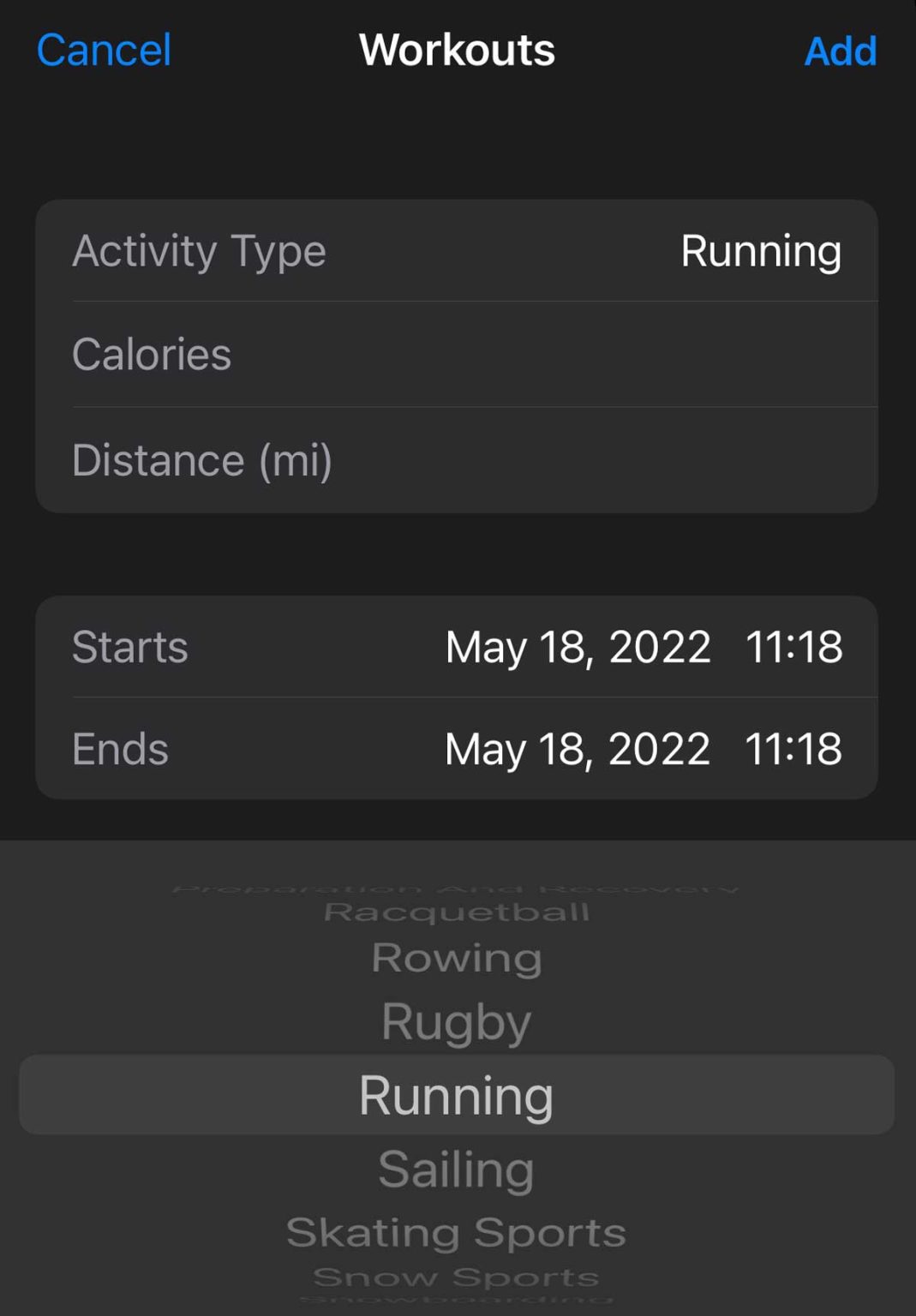916x1316 pixels.
Task: Tap Cancel to dismiss the workout form
Action: (102, 50)
